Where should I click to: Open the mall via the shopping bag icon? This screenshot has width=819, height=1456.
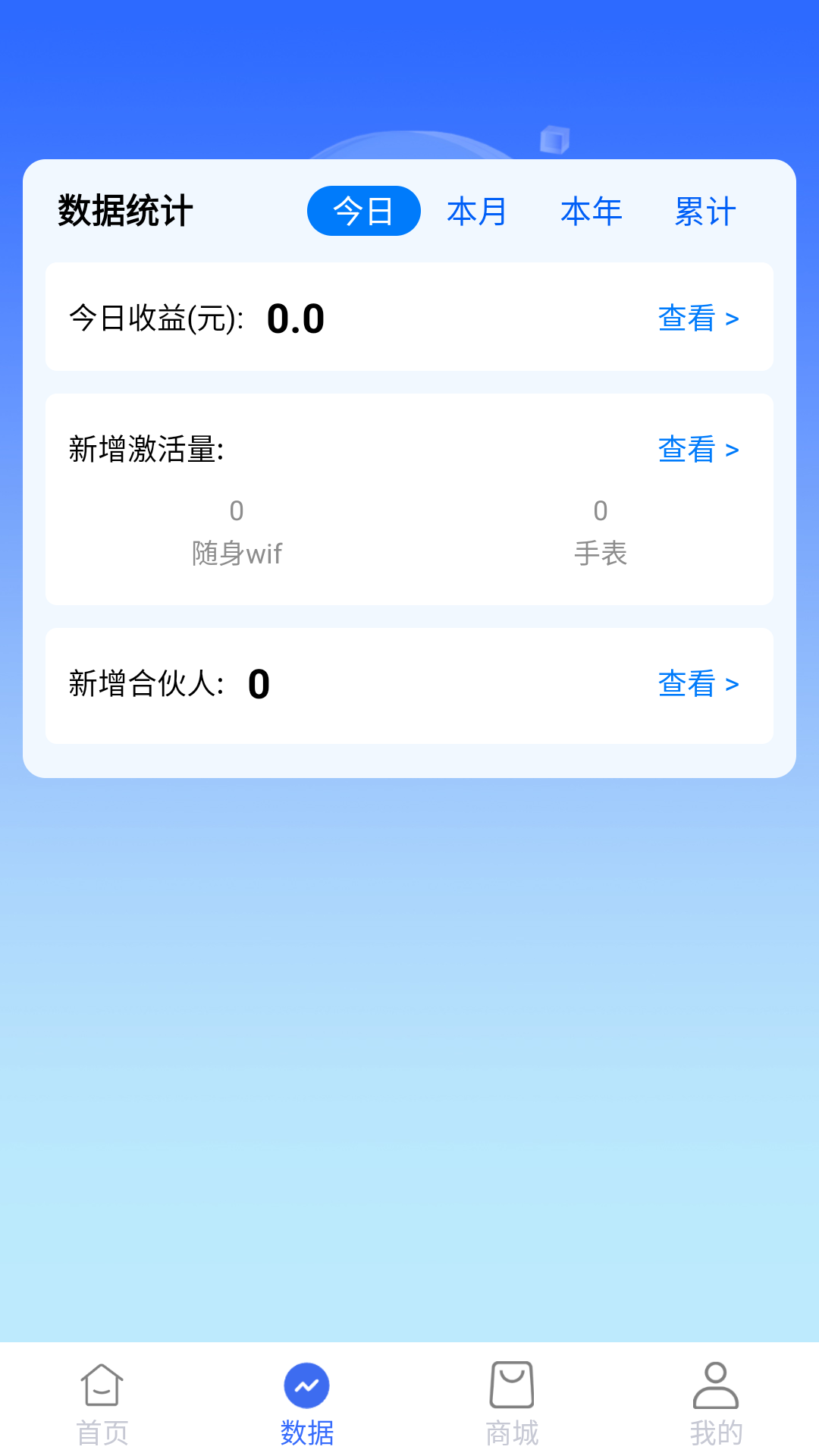pyautogui.click(x=511, y=1388)
